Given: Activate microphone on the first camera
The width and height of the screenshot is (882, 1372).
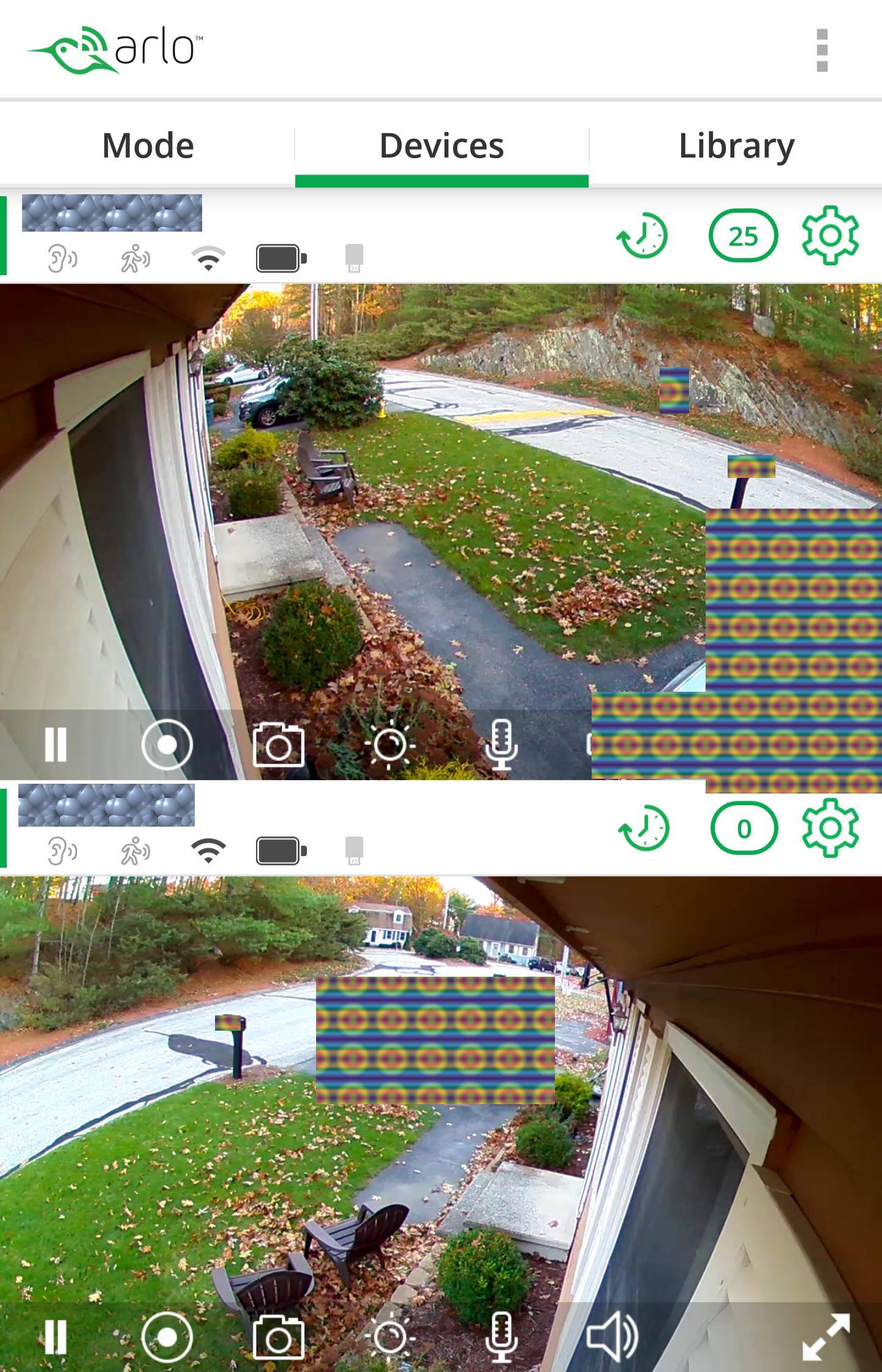Looking at the screenshot, I should point(501,745).
